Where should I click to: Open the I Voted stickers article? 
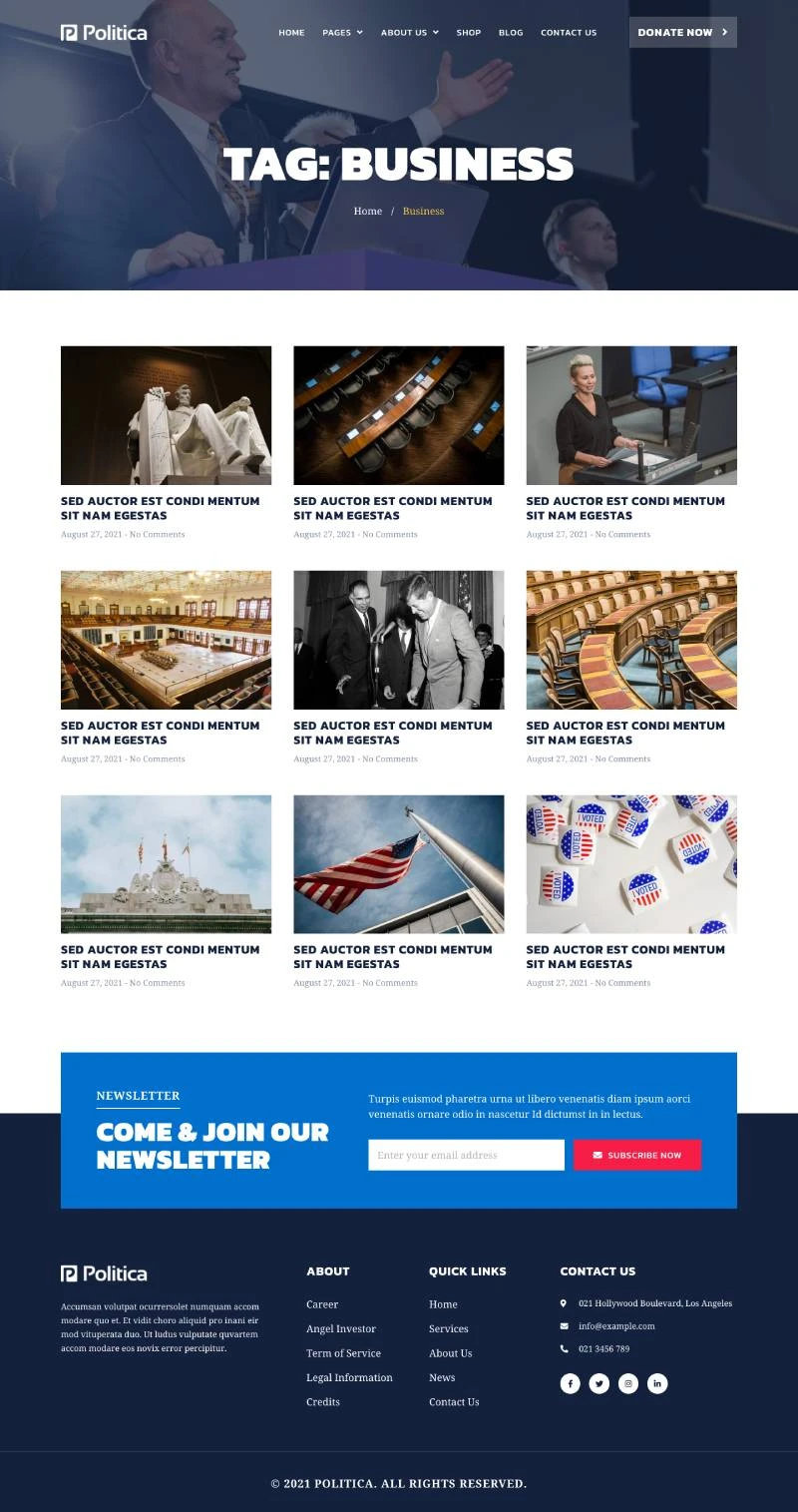(x=631, y=863)
